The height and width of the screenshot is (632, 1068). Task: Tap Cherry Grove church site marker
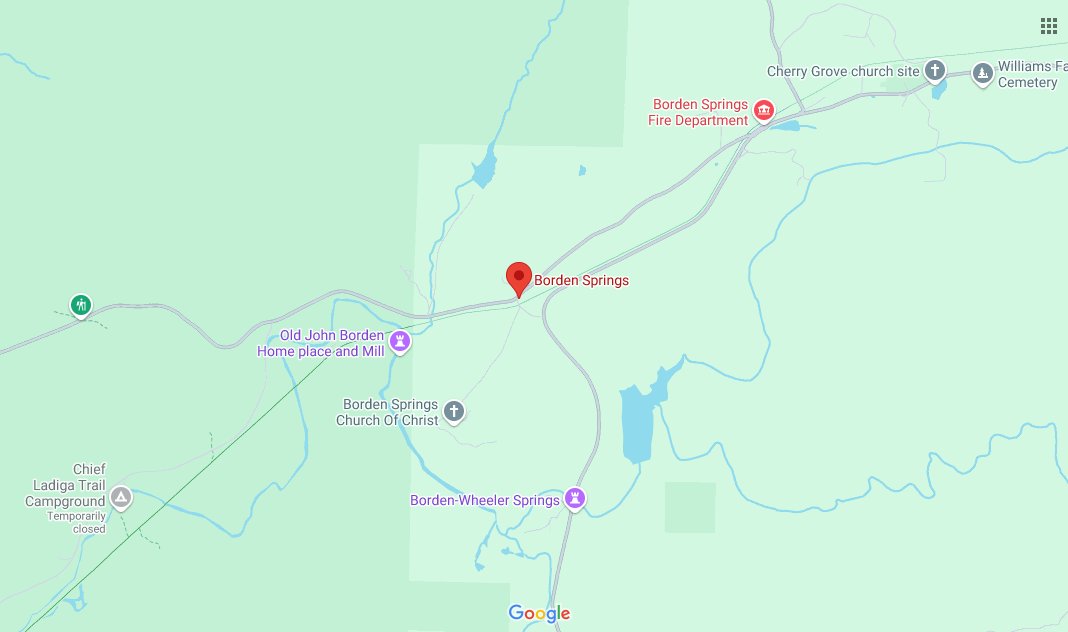point(935,70)
